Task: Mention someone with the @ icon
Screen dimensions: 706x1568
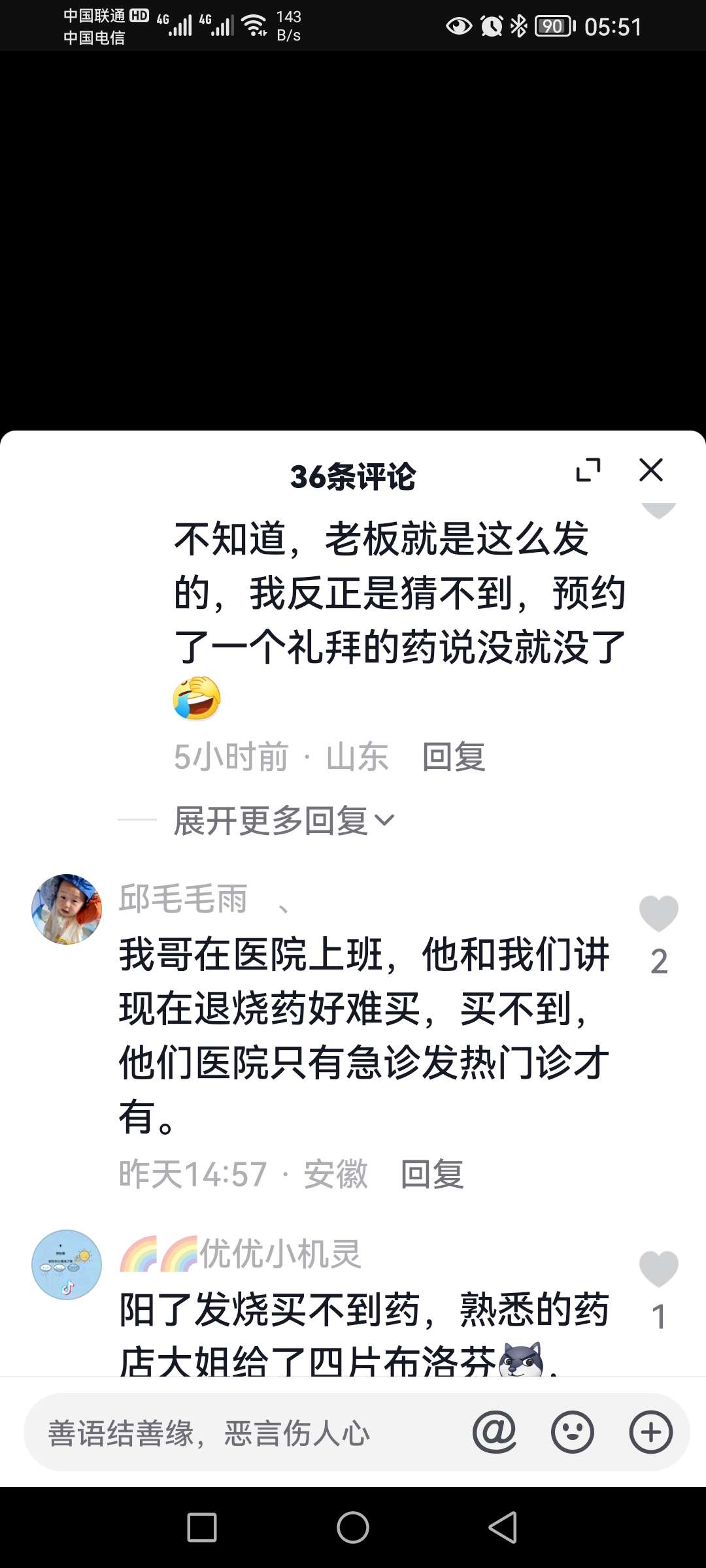Action: point(494,1432)
